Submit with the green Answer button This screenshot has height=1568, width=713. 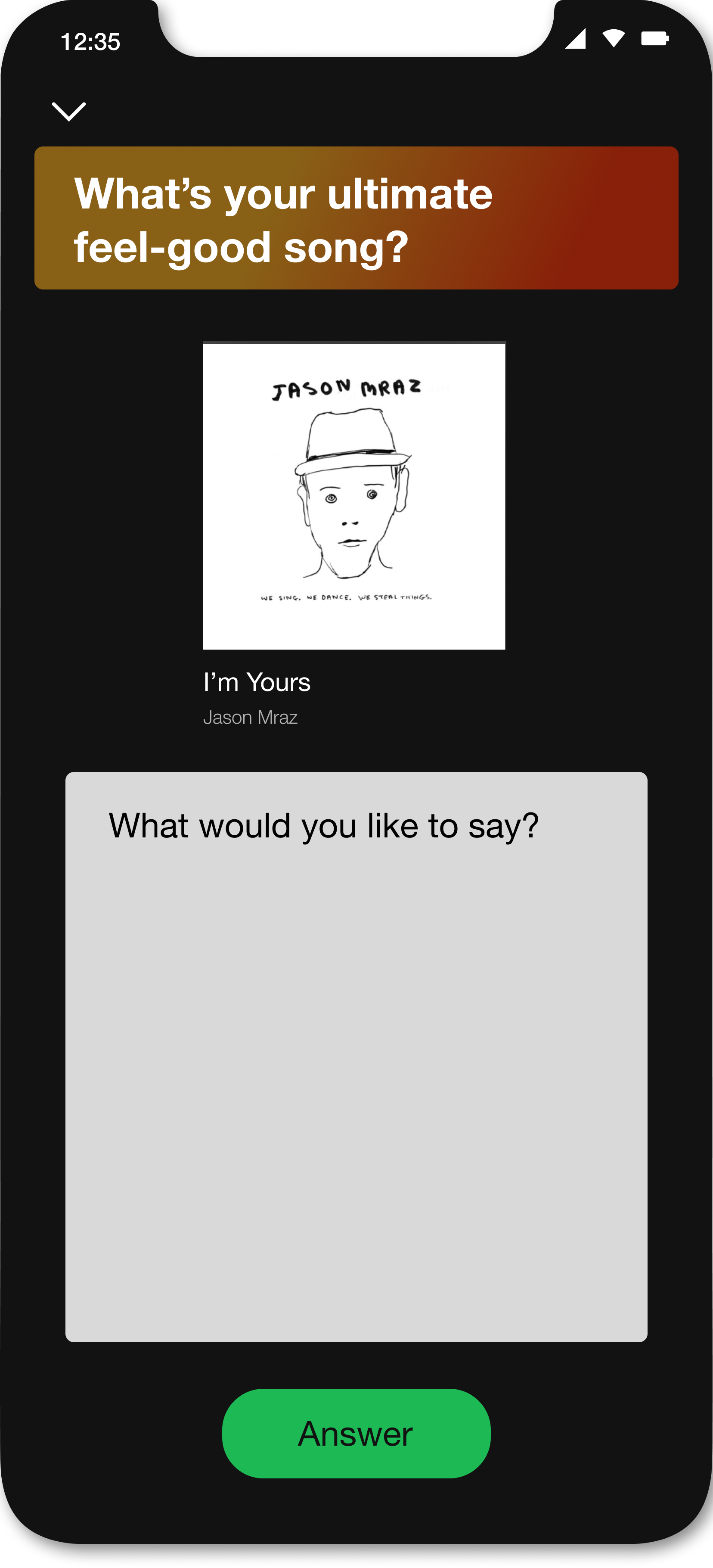tap(356, 1433)
